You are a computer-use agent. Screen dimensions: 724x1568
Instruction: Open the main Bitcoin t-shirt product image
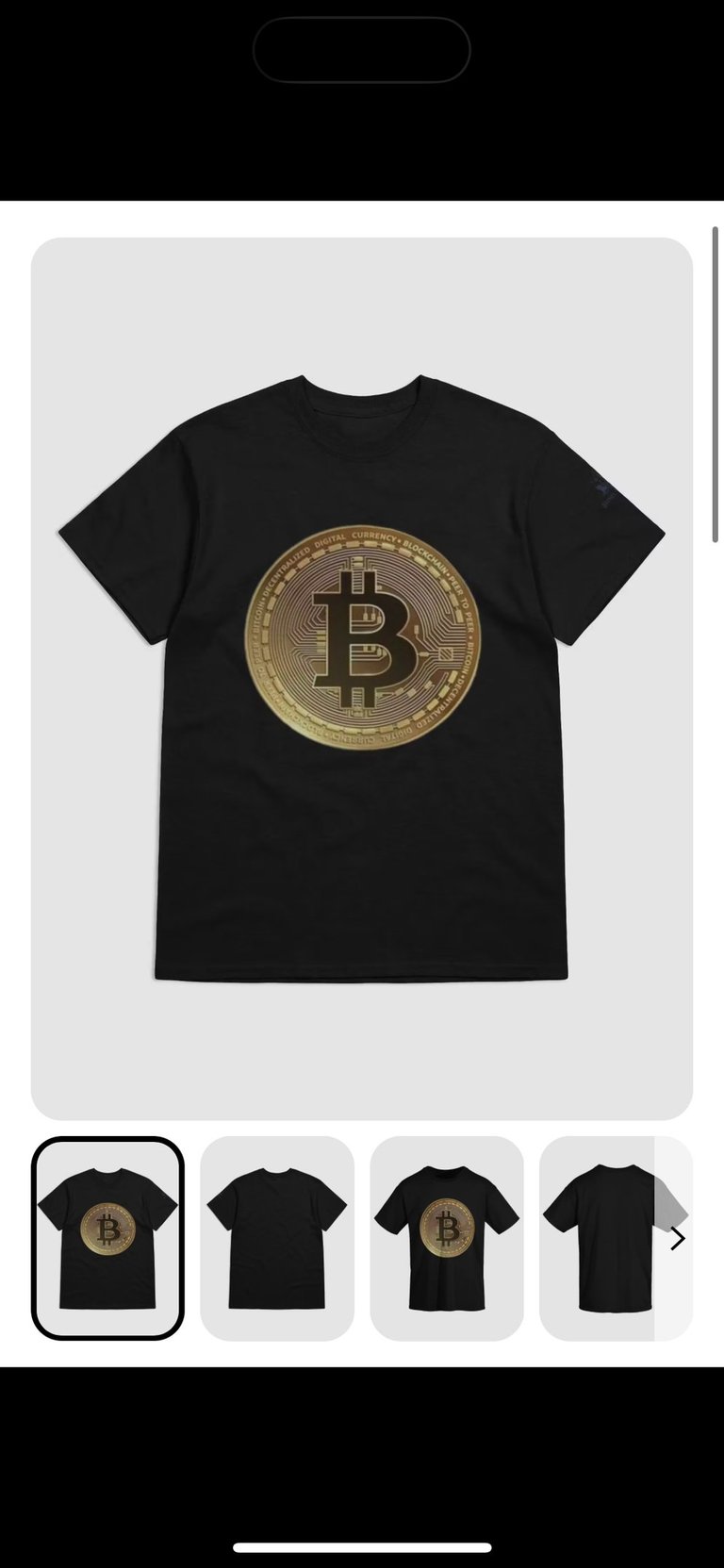point(362,678)
